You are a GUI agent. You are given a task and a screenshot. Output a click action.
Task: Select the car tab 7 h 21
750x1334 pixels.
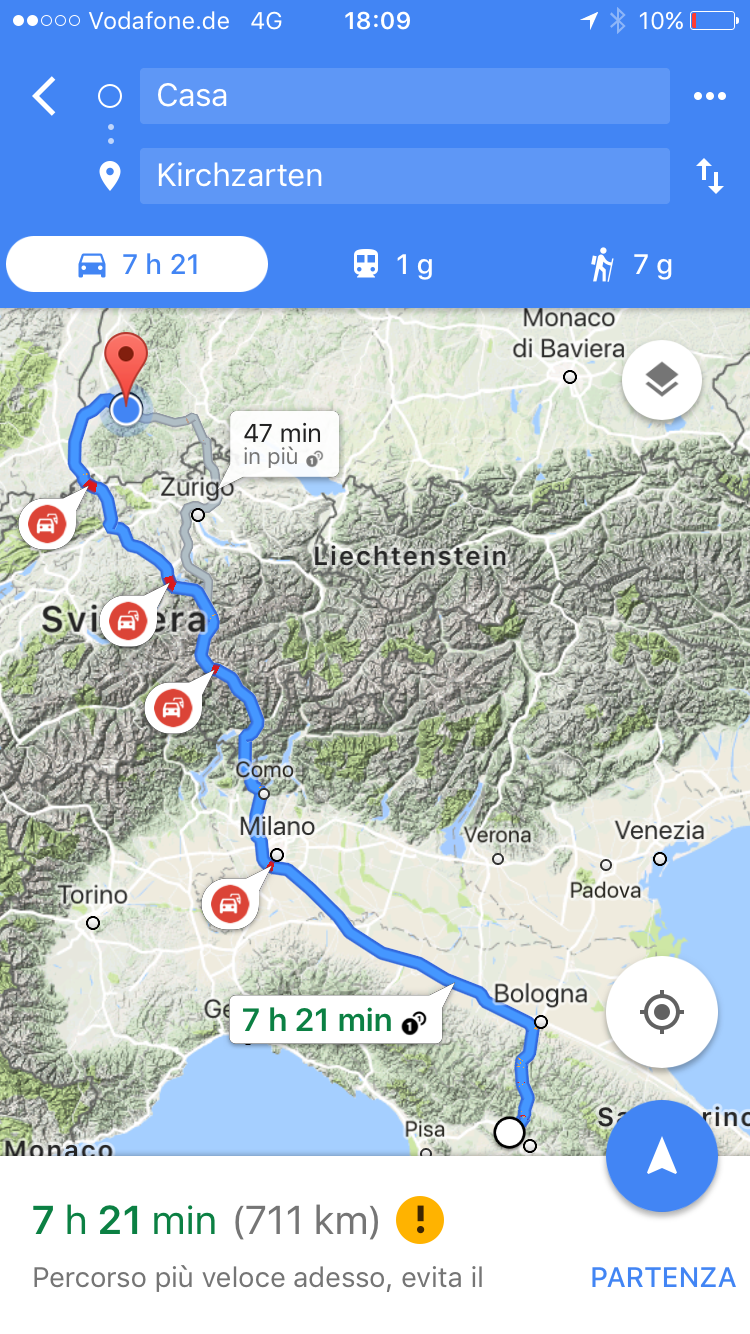137,264
